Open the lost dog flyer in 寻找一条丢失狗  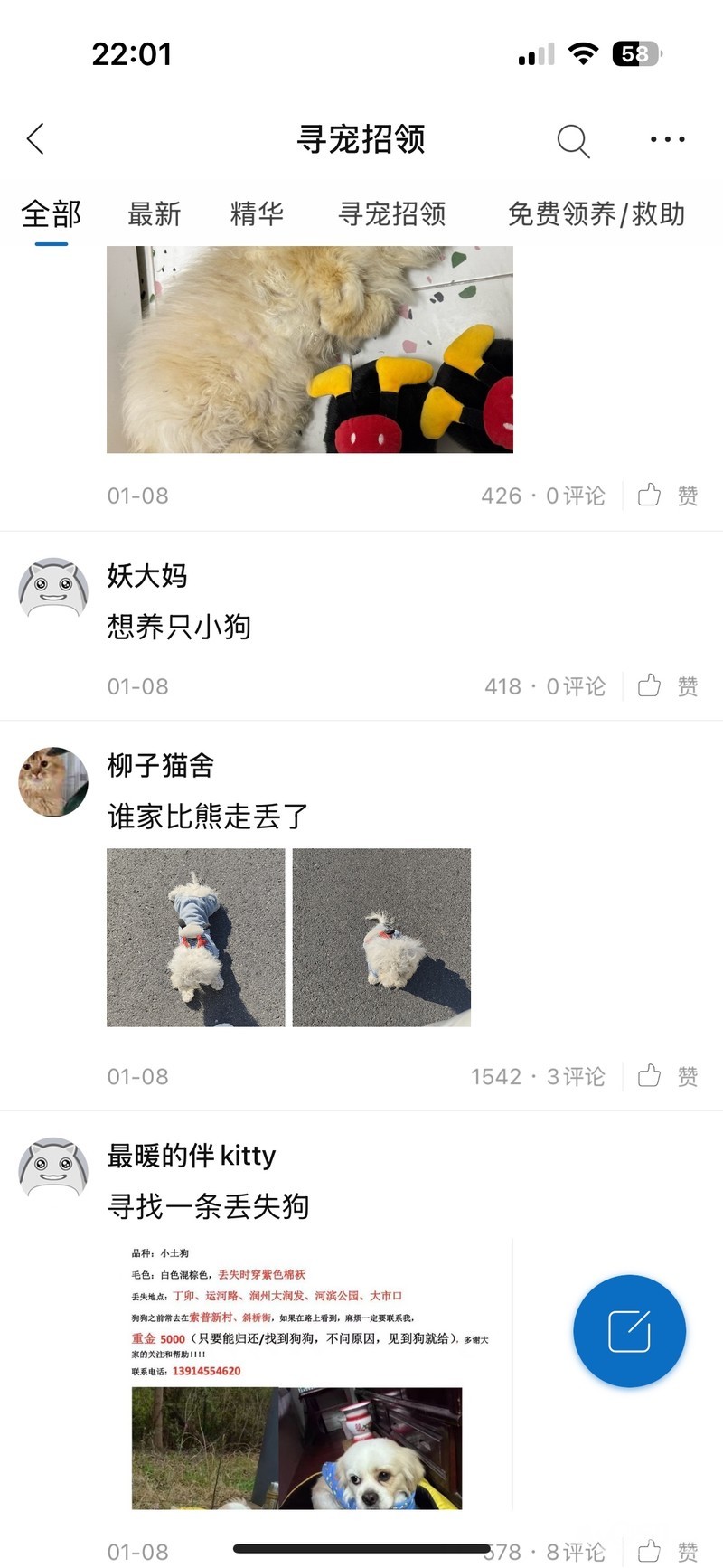309,1374
